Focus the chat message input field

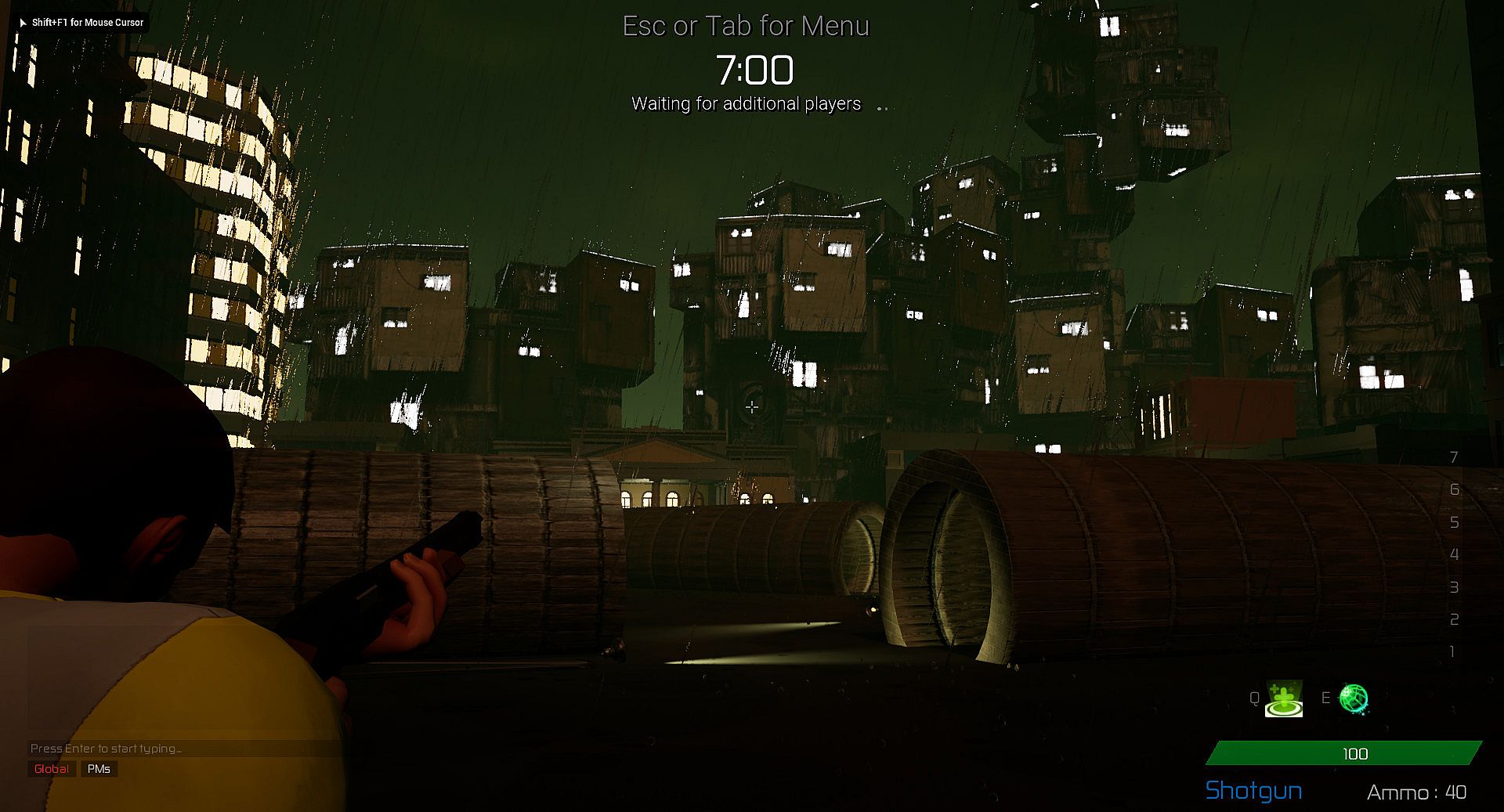[x=180, y=749]
